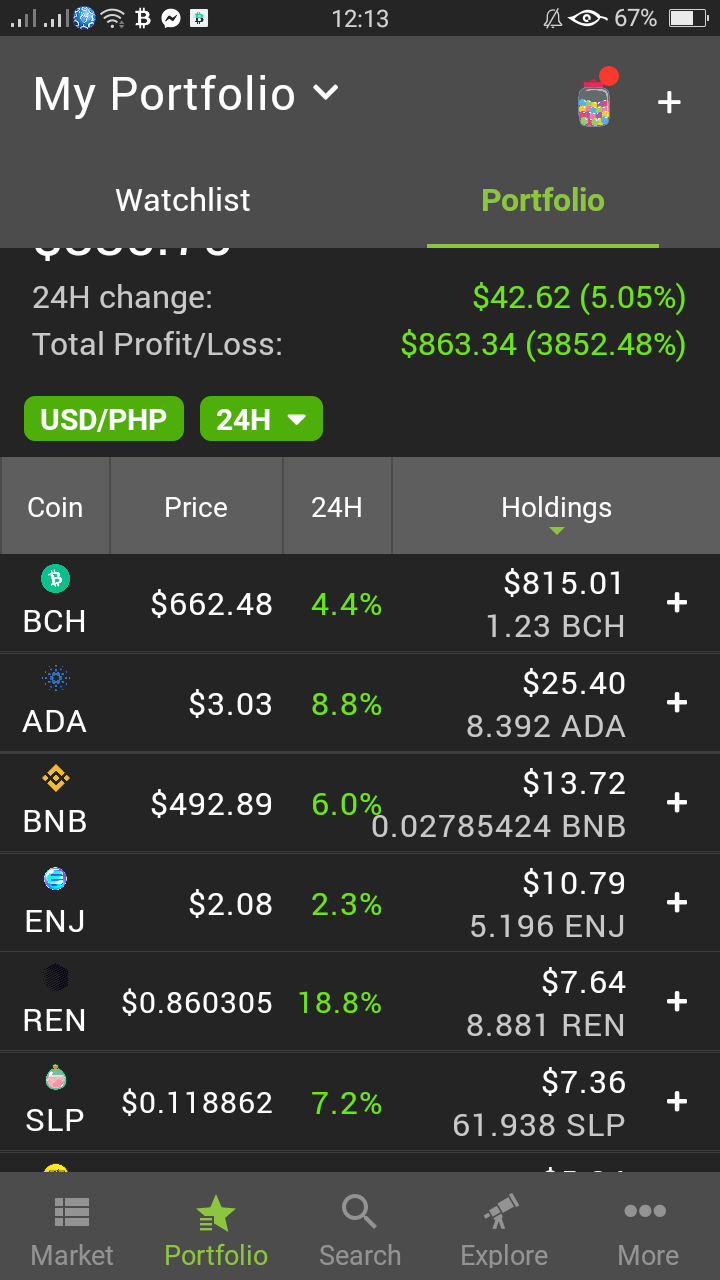
Task: Expand the My Portfolio dropdown
Action: click(x=186, y=95)
